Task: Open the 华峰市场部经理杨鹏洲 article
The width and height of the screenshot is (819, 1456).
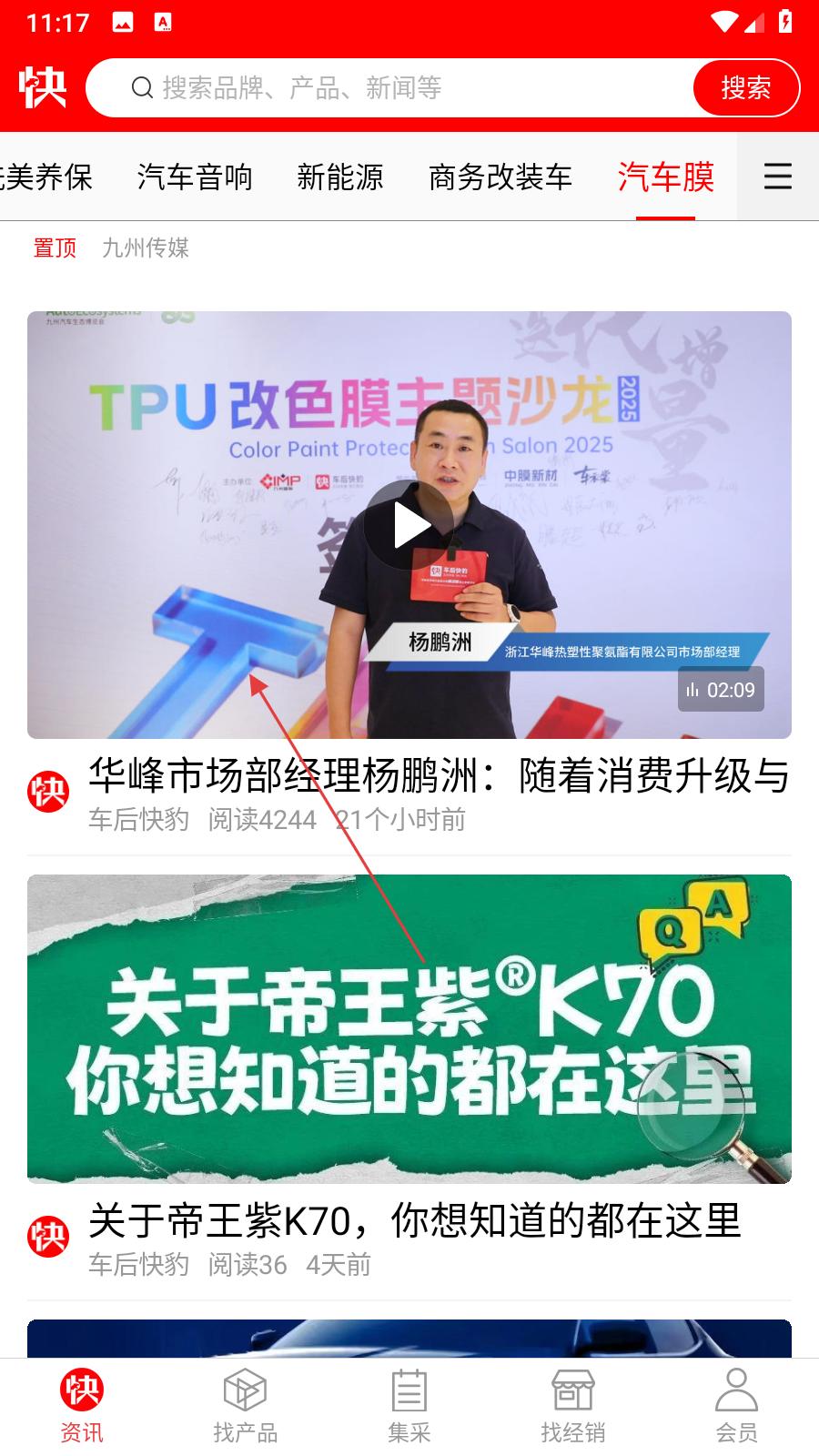Action: coord(438,776)
